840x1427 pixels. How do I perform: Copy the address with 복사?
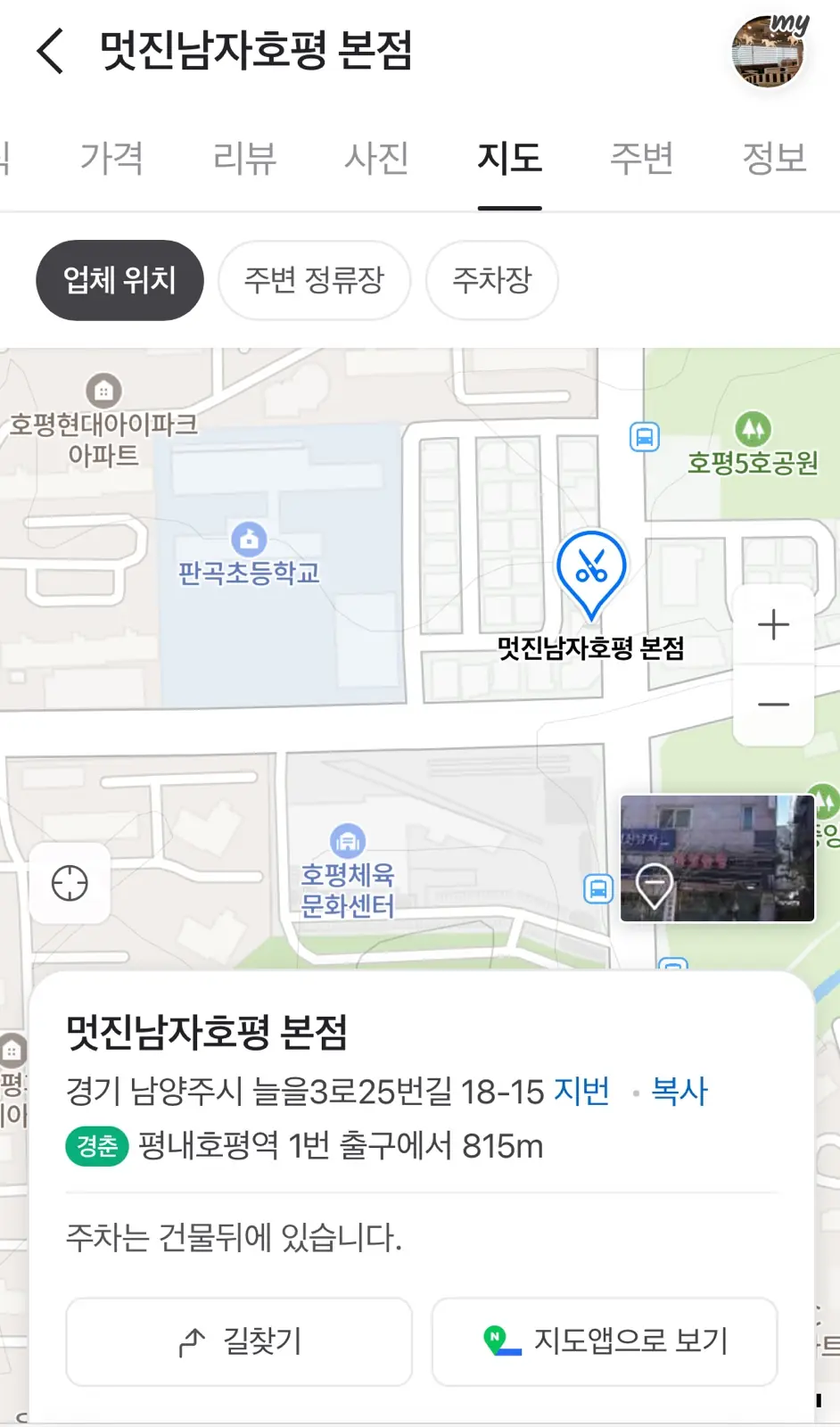tap(679, 1091)
